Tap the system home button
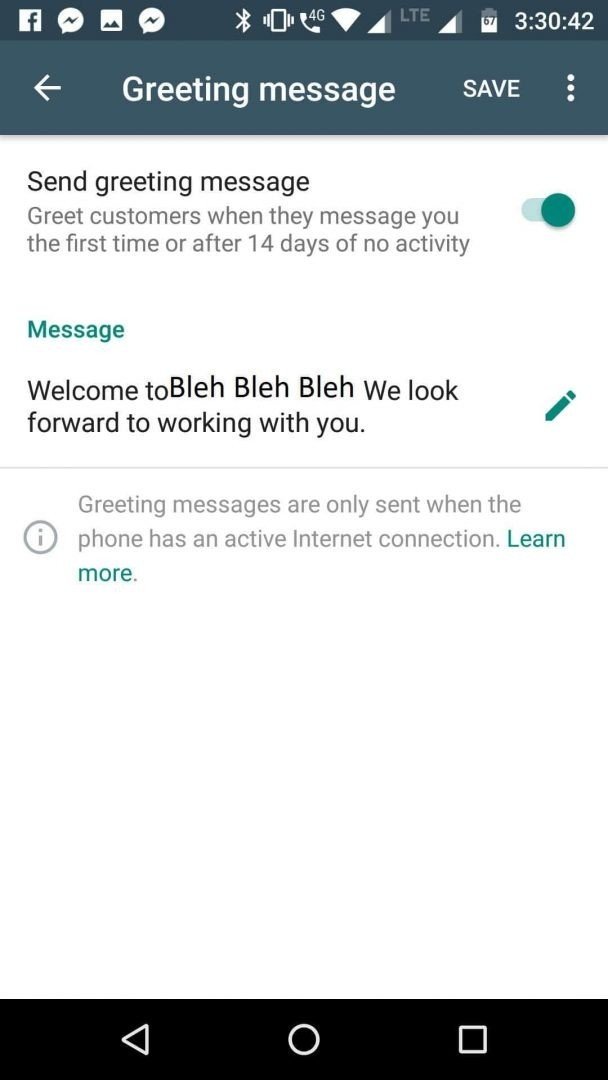Viewport: 608px width, 1080px height. coord(304,1039)
